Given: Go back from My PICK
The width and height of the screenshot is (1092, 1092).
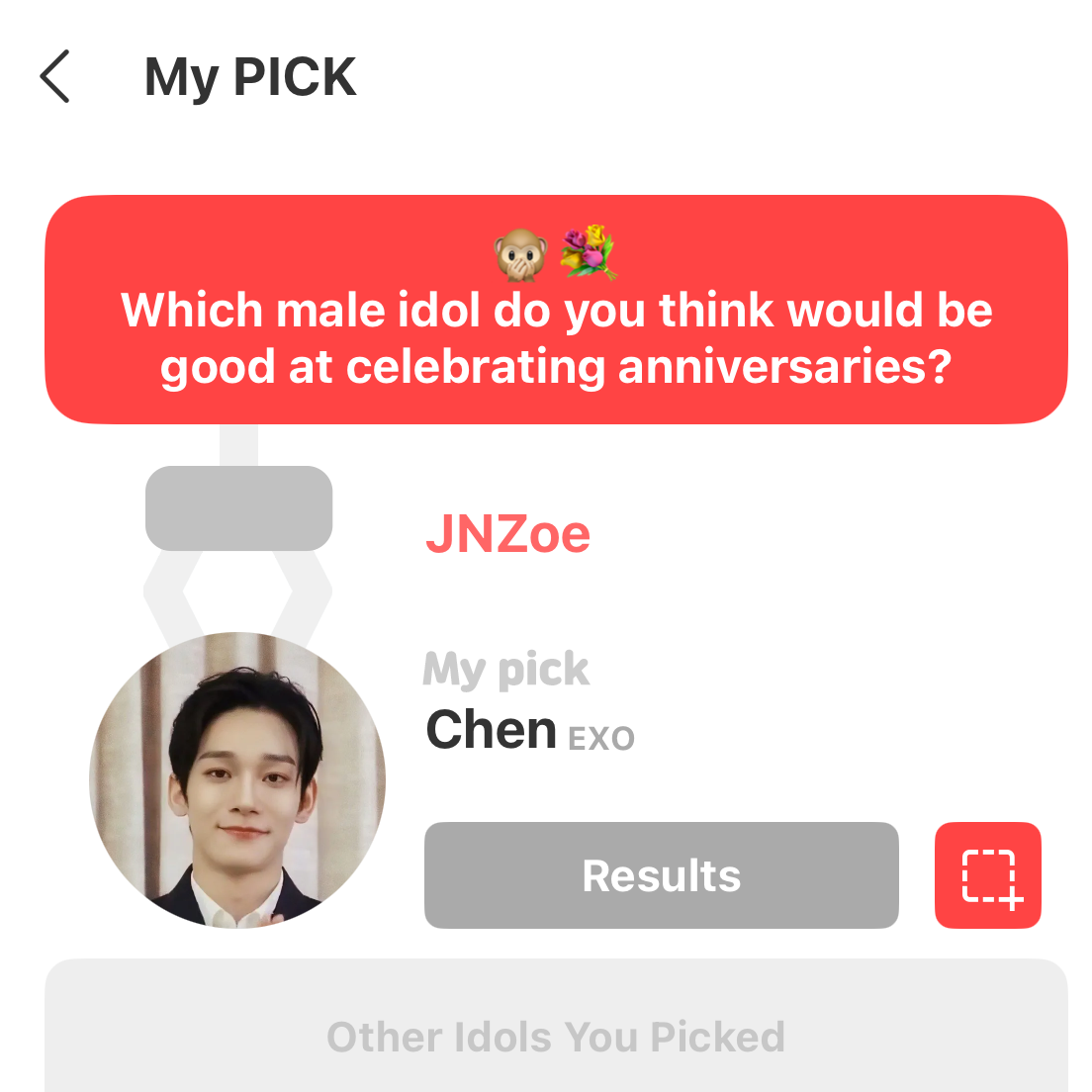Looking at the screenshot, I should click(55, 77).
